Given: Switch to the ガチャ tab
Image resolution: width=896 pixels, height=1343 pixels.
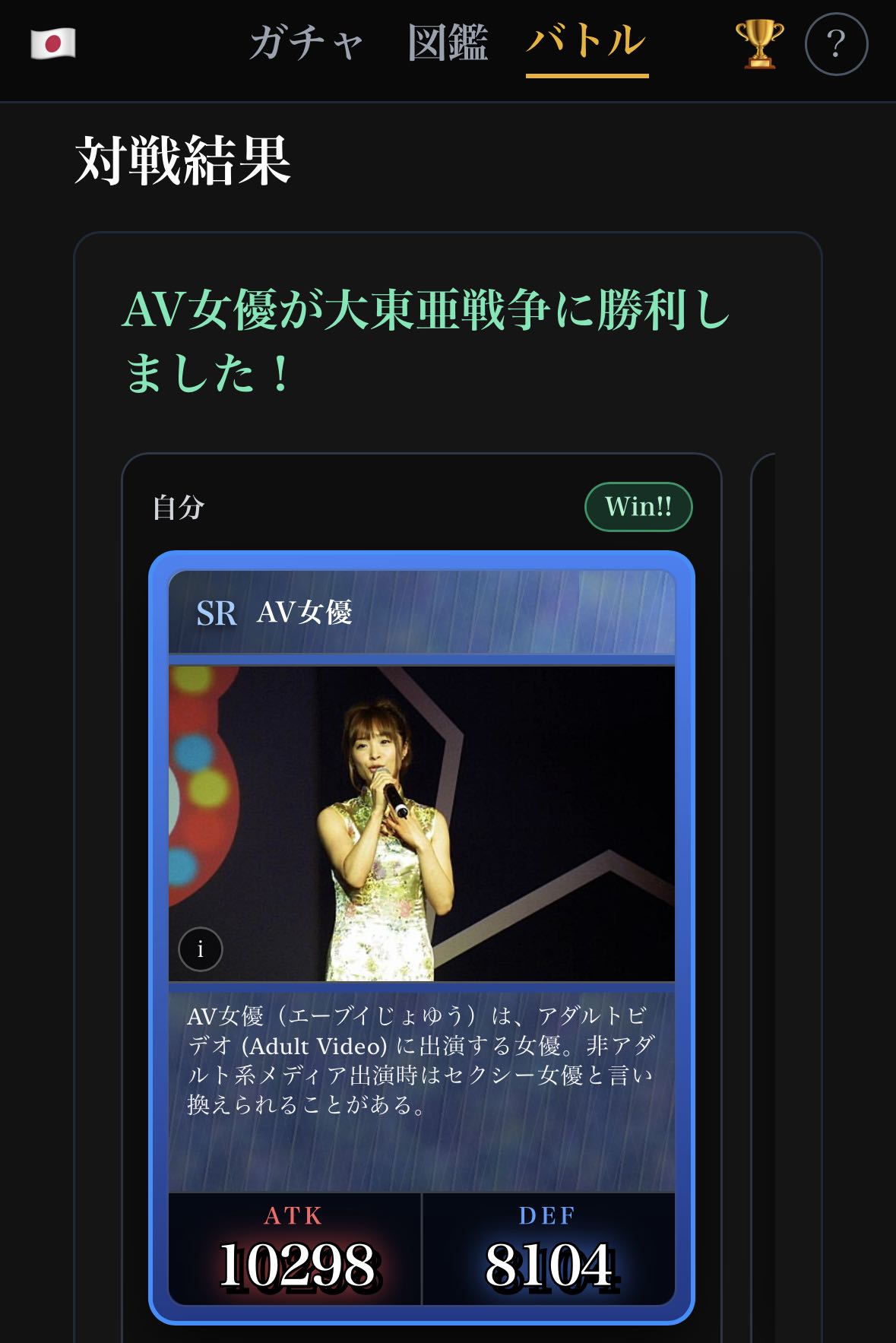Looking at the screenshot, I should click(x=306, y=43).
